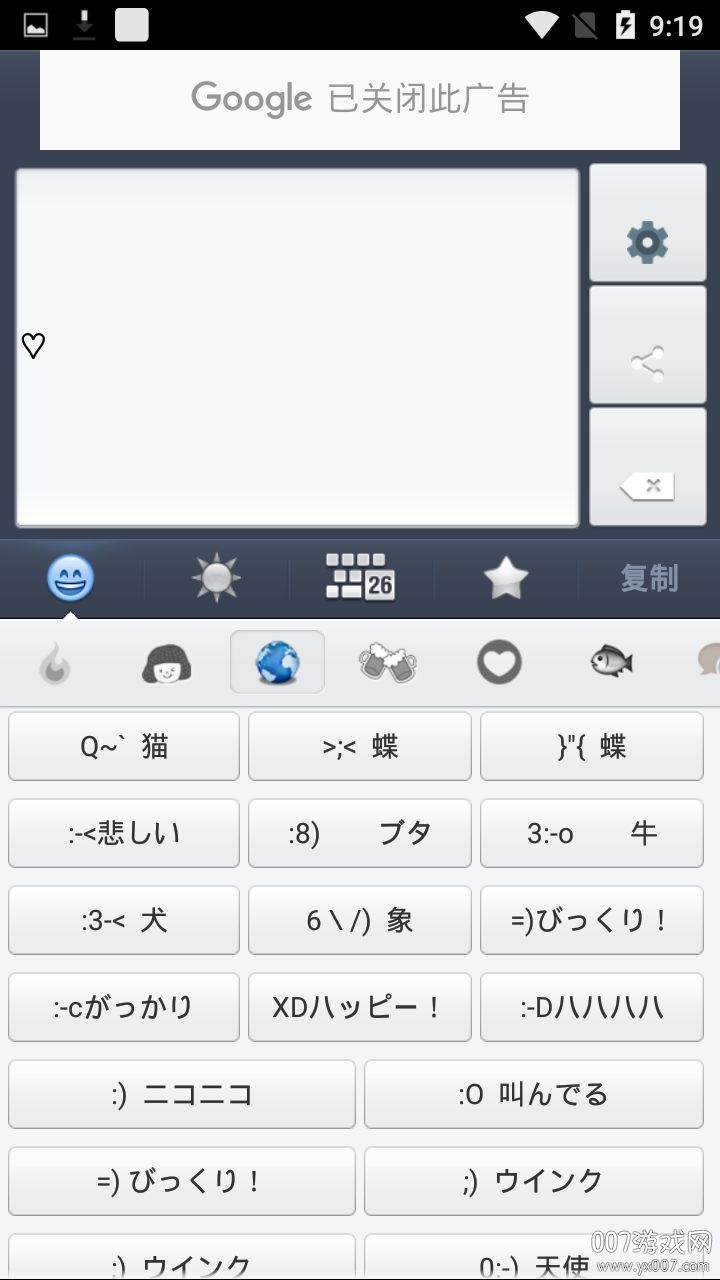Select the fish category
Viewport: 720px width, 1280px height.
coord(610,662)
